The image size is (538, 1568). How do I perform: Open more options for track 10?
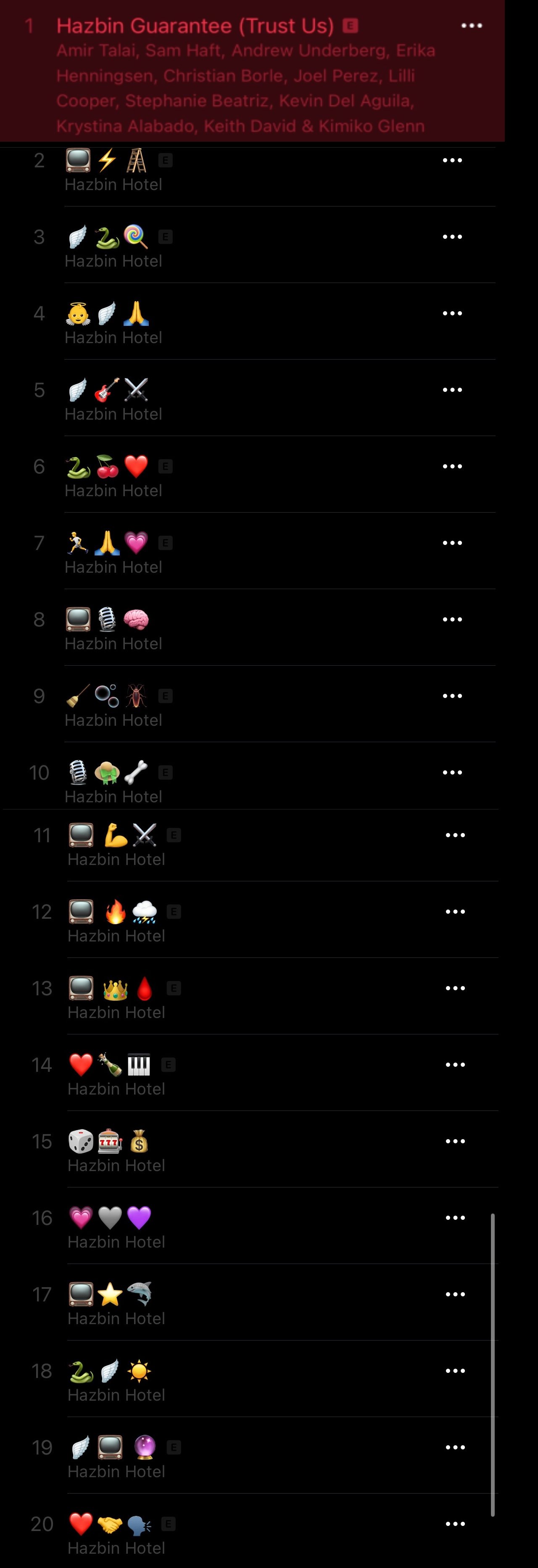[x=452, y=772]
